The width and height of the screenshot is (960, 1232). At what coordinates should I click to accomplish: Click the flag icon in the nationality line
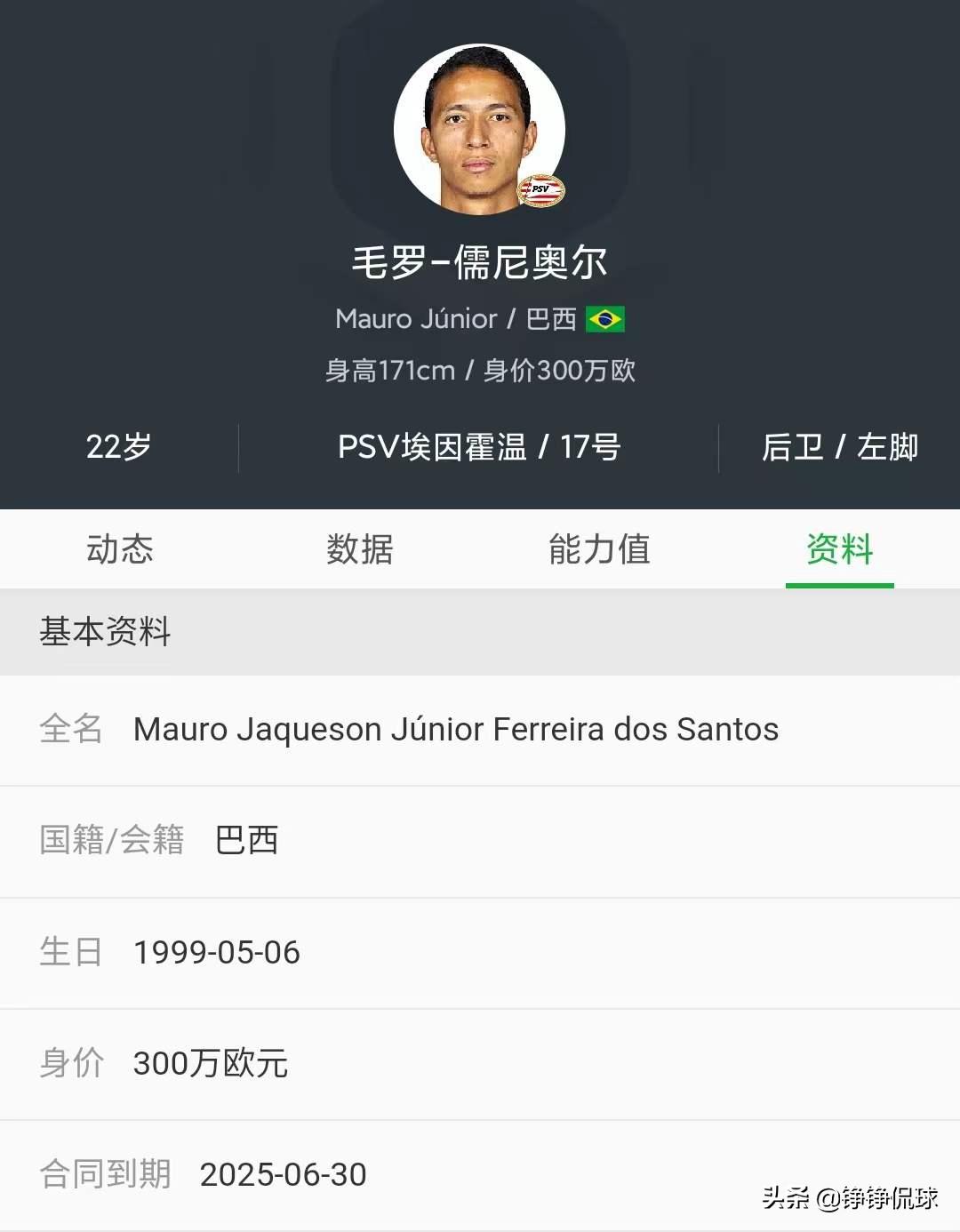607,318
